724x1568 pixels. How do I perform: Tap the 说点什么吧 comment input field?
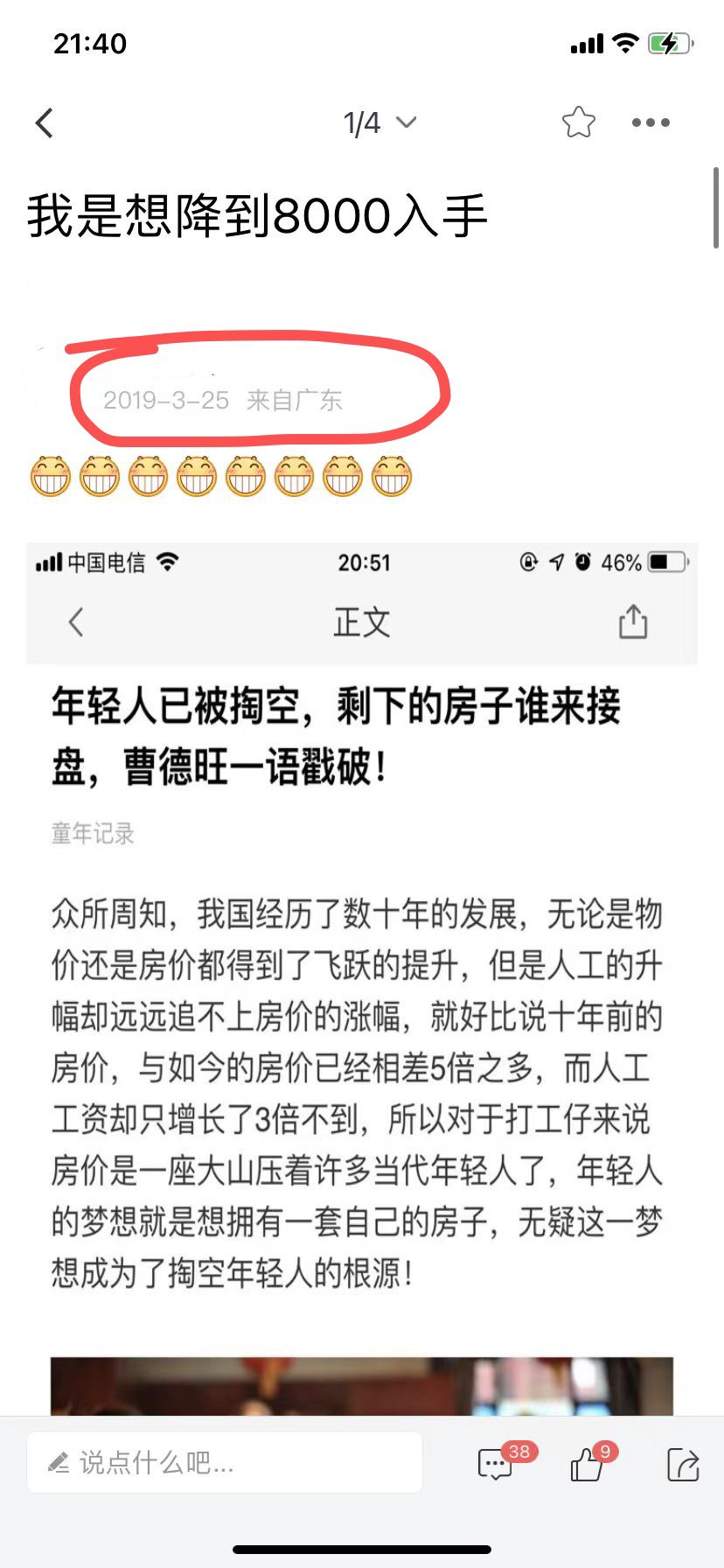point(225,1462)
